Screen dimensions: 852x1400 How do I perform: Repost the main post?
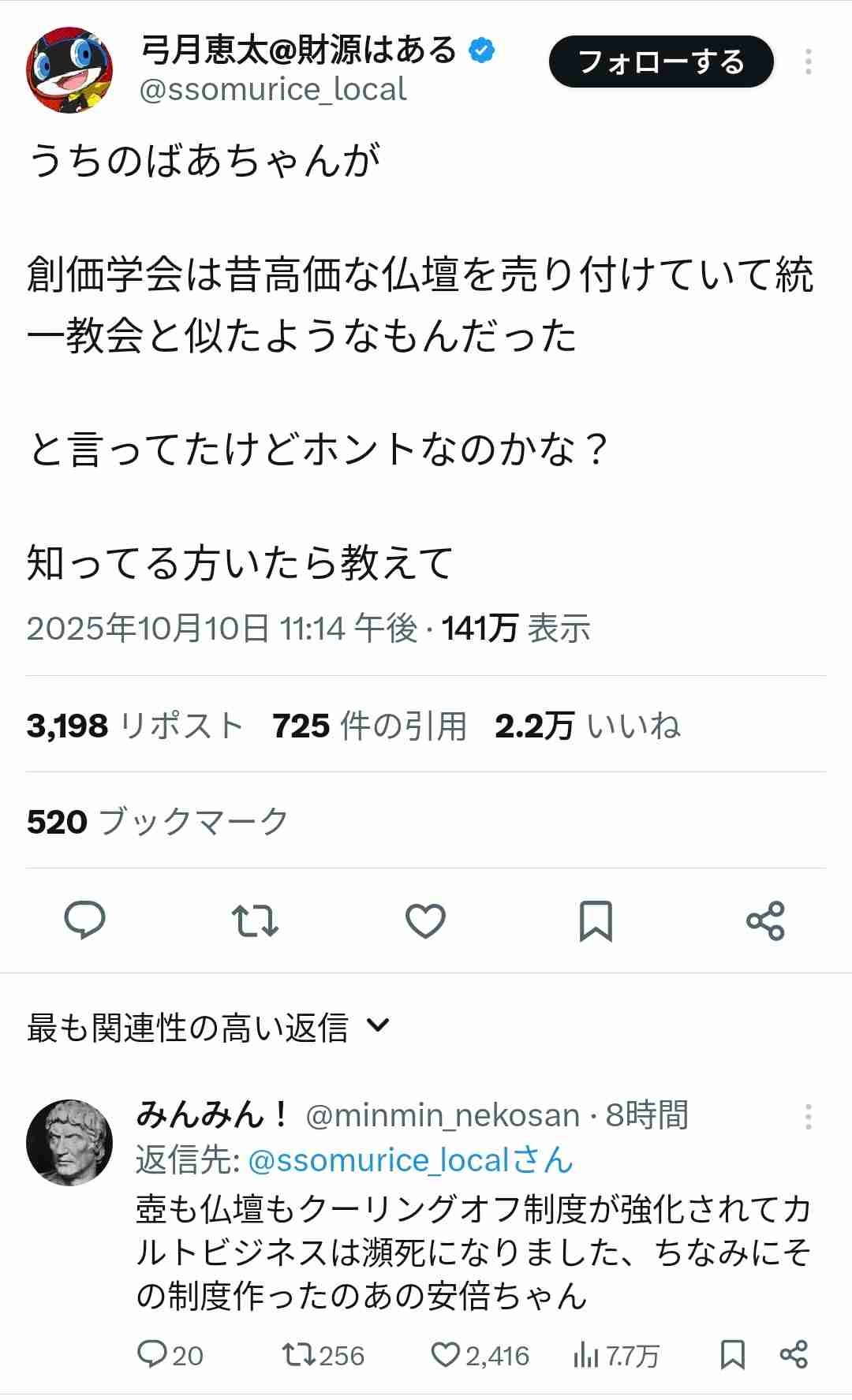[x=255, y=920]
